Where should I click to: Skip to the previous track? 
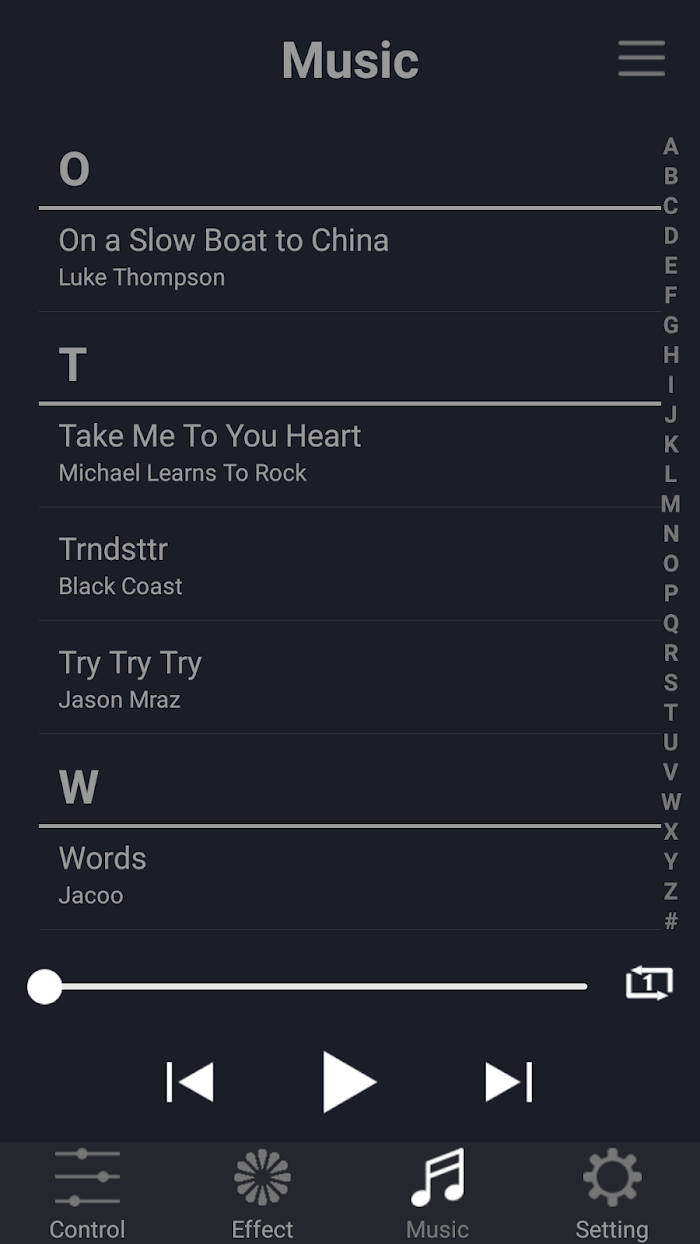(x=190, y=1082)
